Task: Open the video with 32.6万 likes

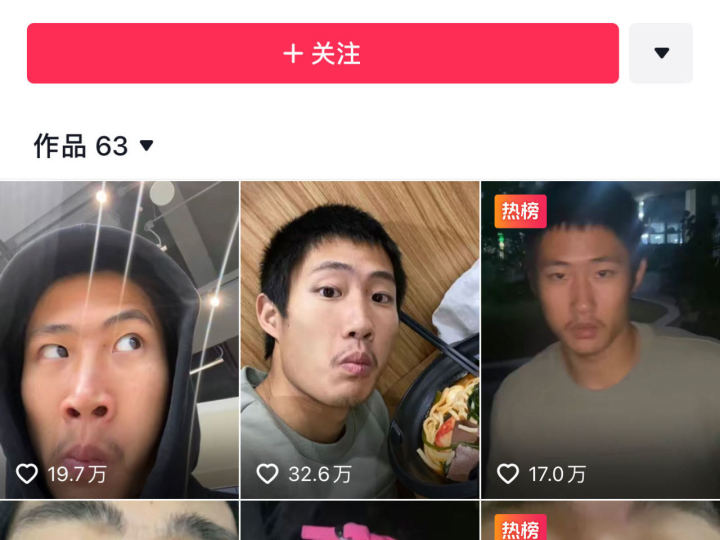Action: click(360, 340)
